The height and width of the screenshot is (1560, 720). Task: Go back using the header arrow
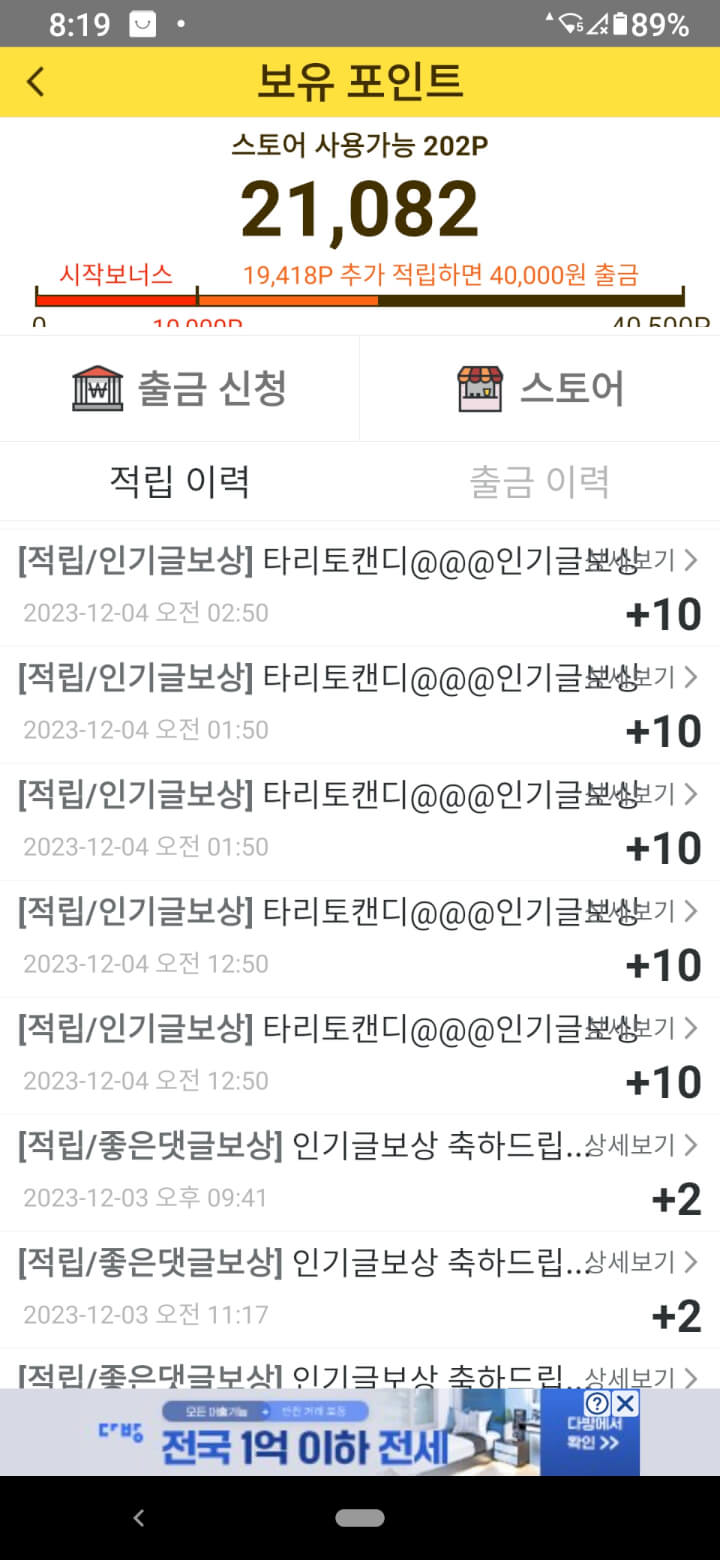click(36, 81)
